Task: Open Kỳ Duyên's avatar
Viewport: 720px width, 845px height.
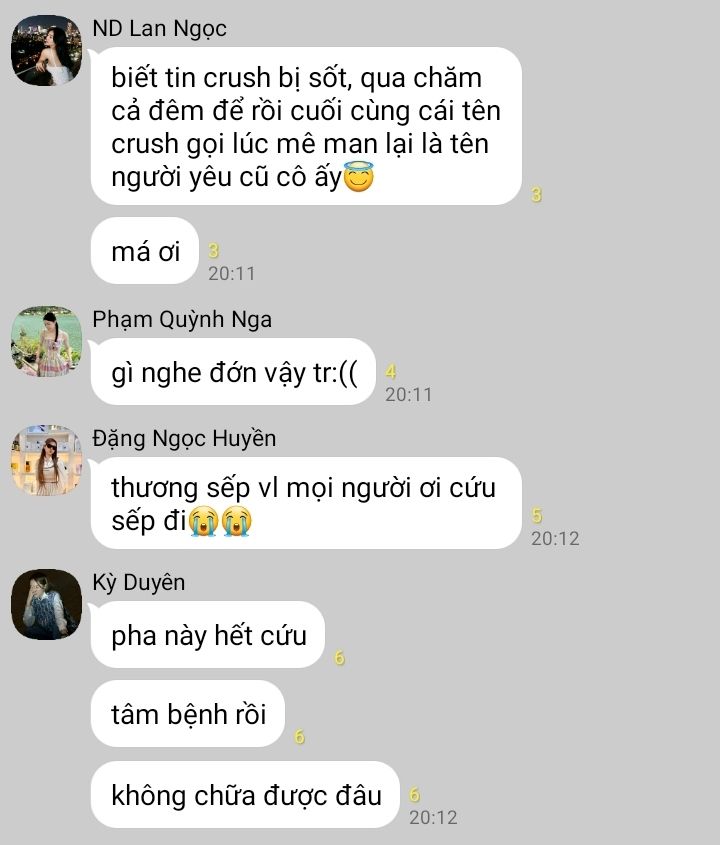Action: click(46, 604)
